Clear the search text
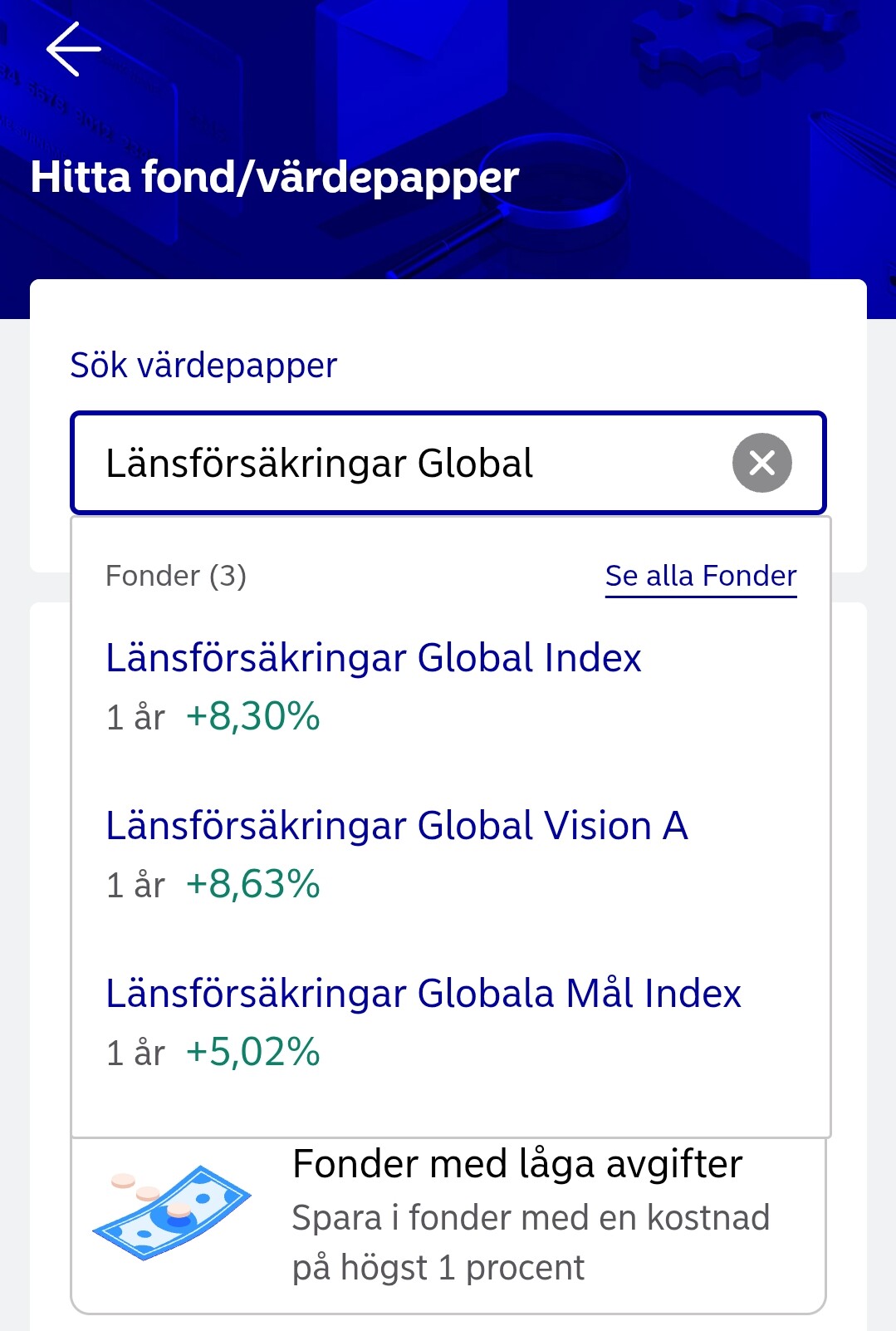The image size is (896, 1331). [x=761, y=463]
